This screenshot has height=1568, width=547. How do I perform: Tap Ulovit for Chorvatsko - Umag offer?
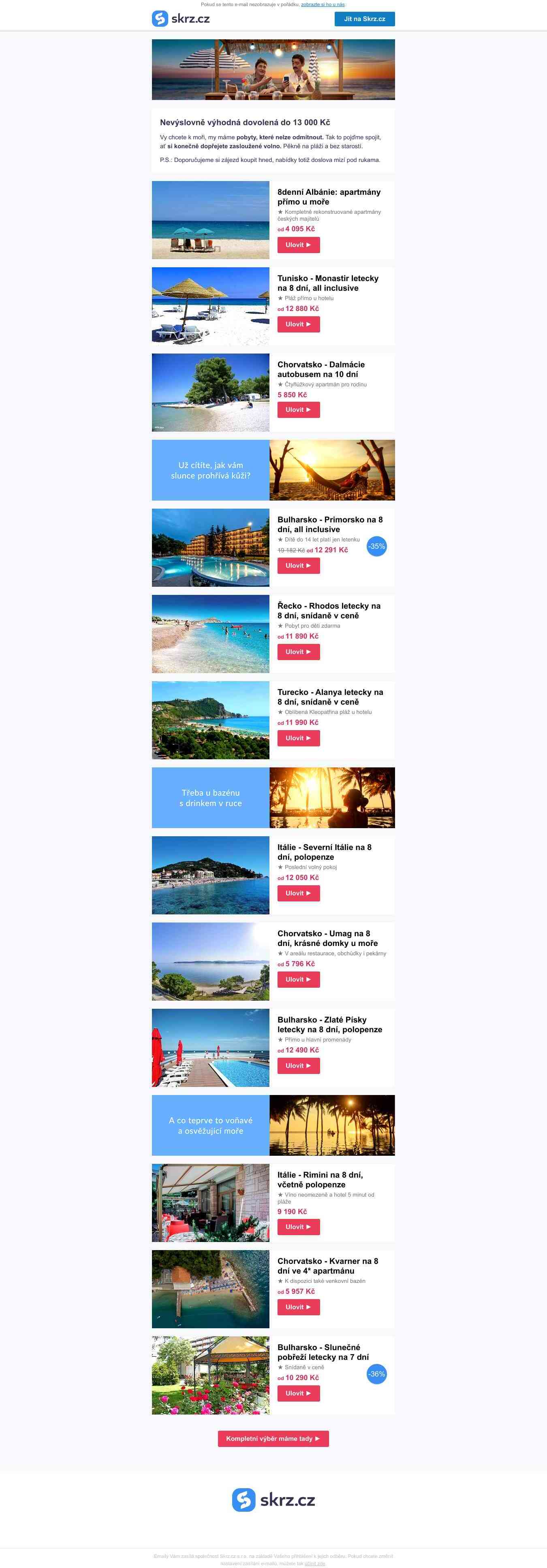coord(298,979)
